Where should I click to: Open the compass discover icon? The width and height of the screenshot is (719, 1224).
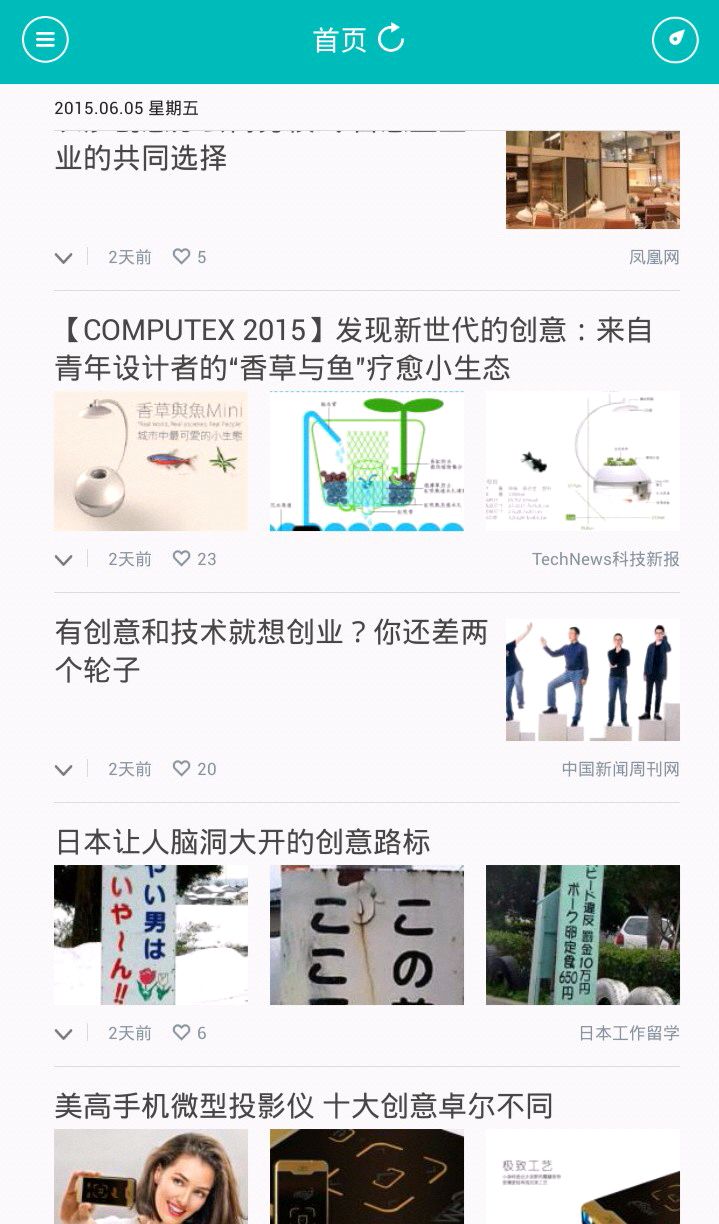tap(675, 40)
